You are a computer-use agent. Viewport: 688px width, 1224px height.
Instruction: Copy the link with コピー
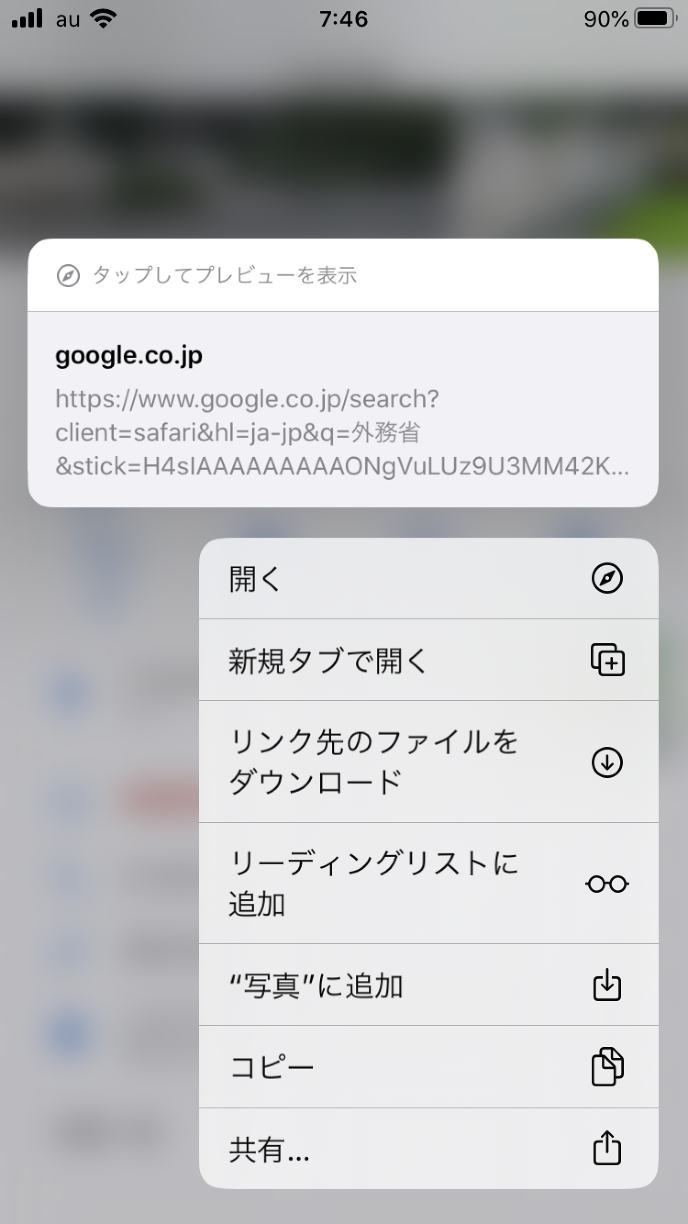(428, 1067)
